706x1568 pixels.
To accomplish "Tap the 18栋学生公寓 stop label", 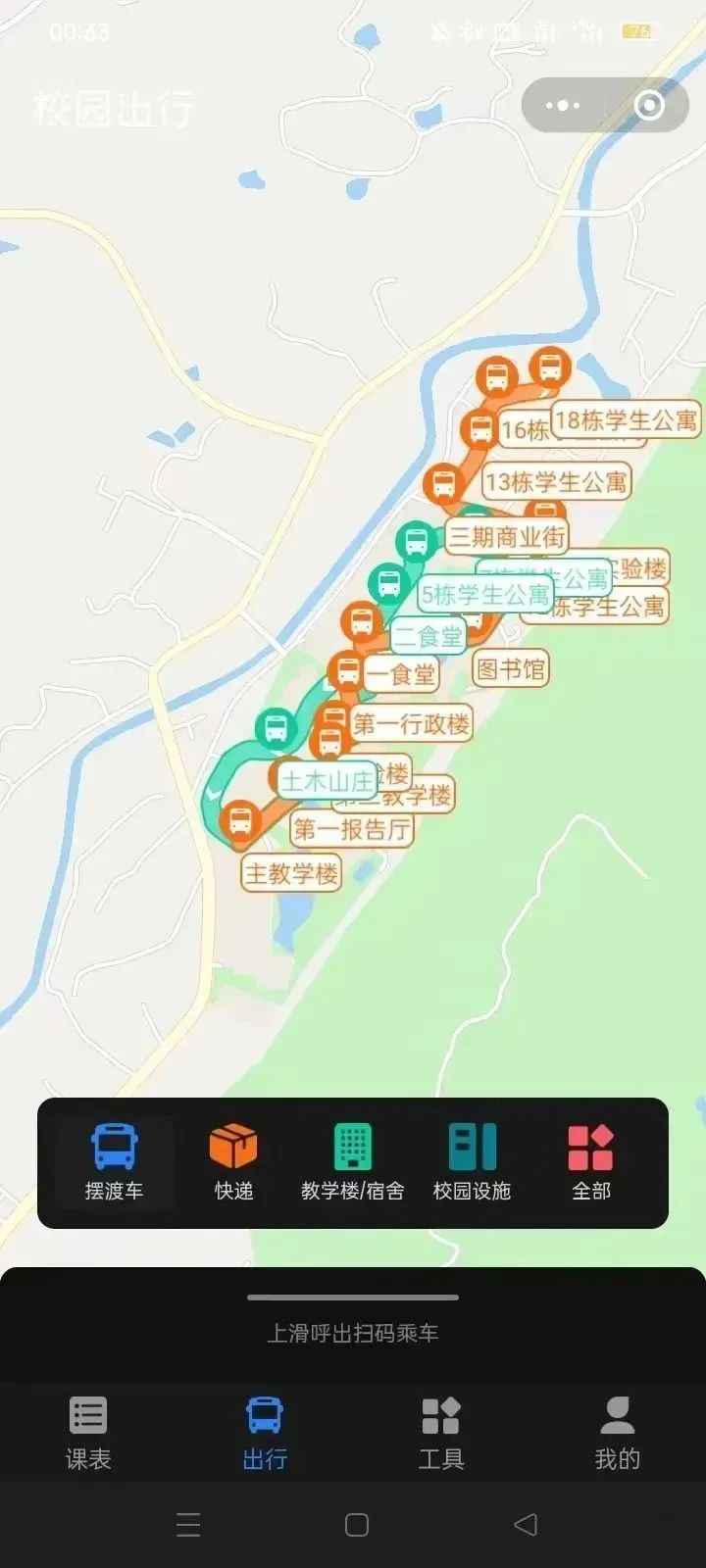I will pyautogui.click(x=626, y=420).
